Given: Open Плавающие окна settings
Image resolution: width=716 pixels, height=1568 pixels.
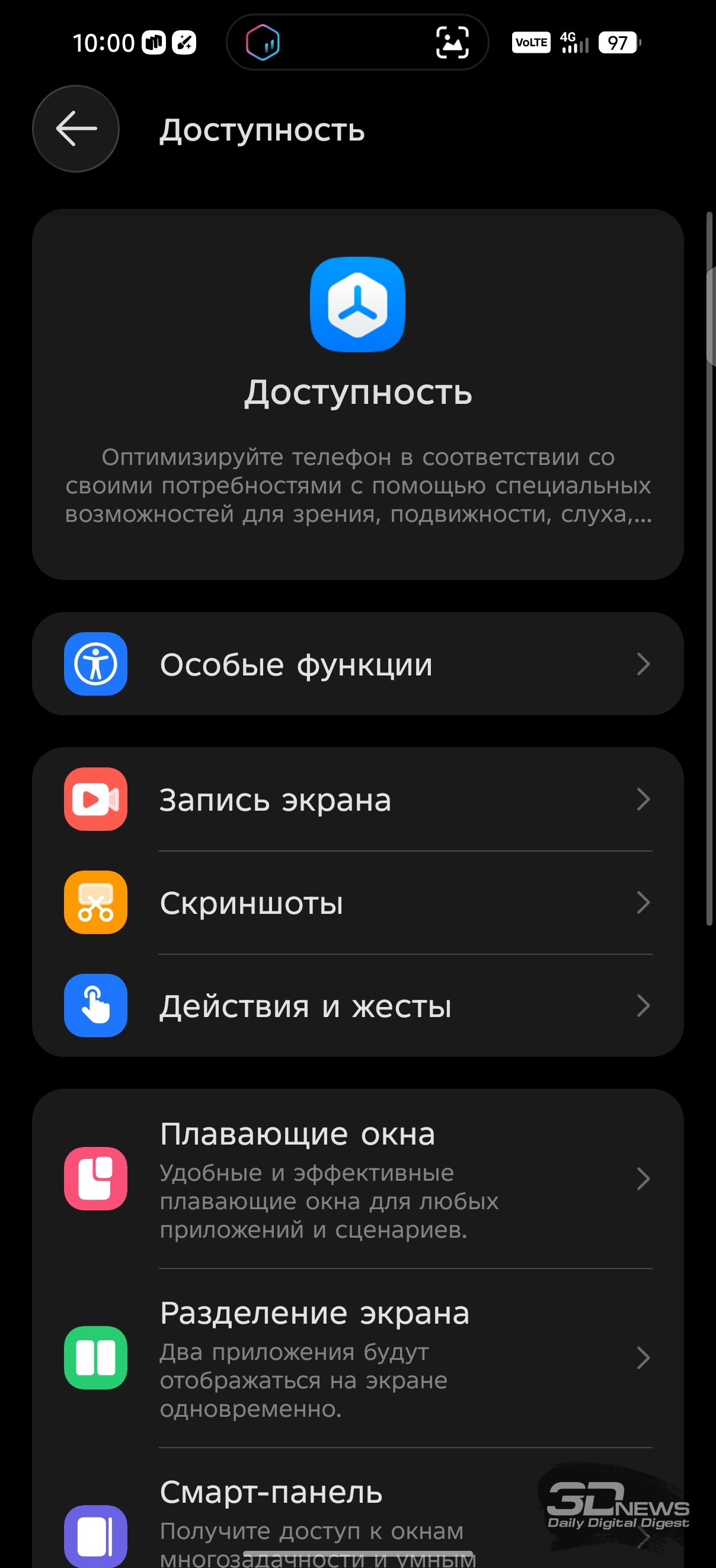Looking at the screenshot, I should pos(357,1179).
